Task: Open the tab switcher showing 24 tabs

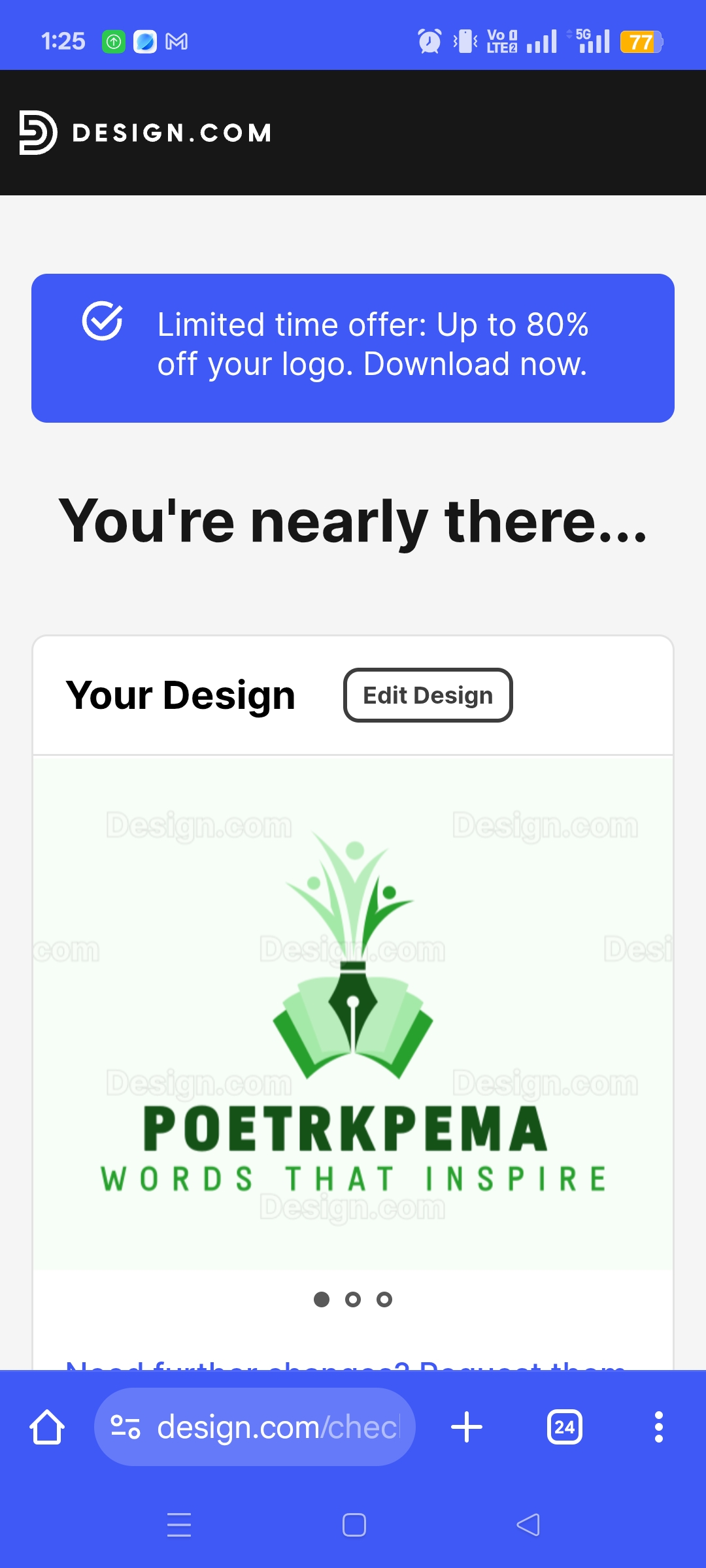Action: click(564, 1427)
